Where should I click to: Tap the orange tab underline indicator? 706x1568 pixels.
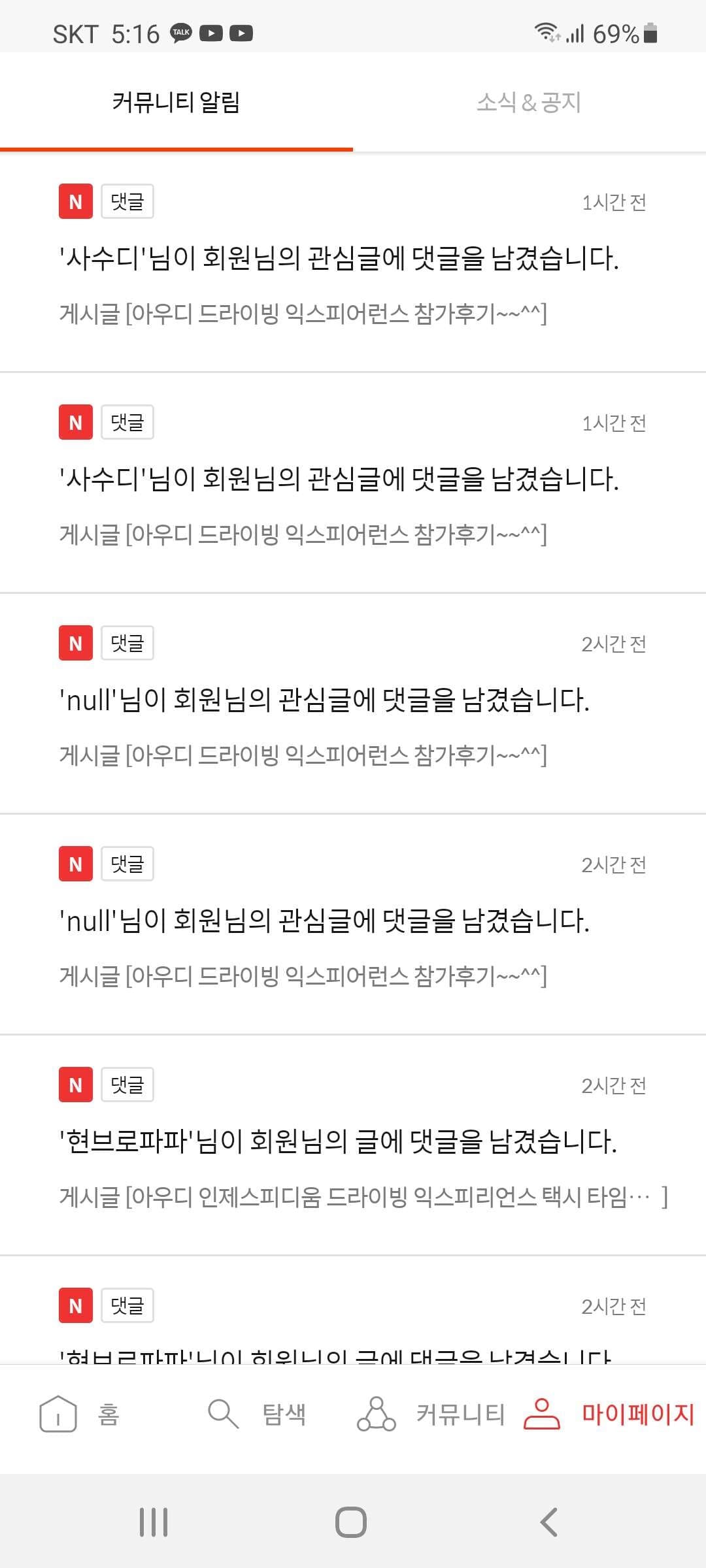click(x=176, y=150)
